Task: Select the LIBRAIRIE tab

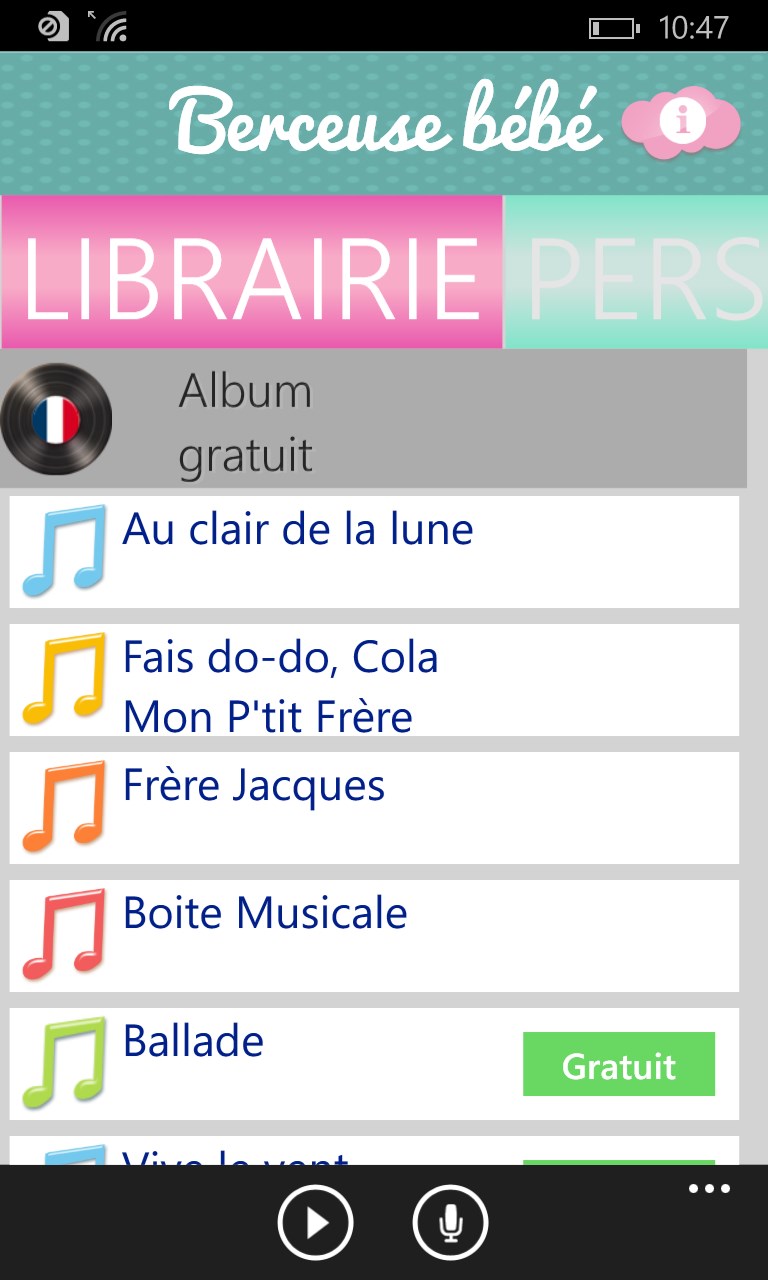Action: point(250,272)
